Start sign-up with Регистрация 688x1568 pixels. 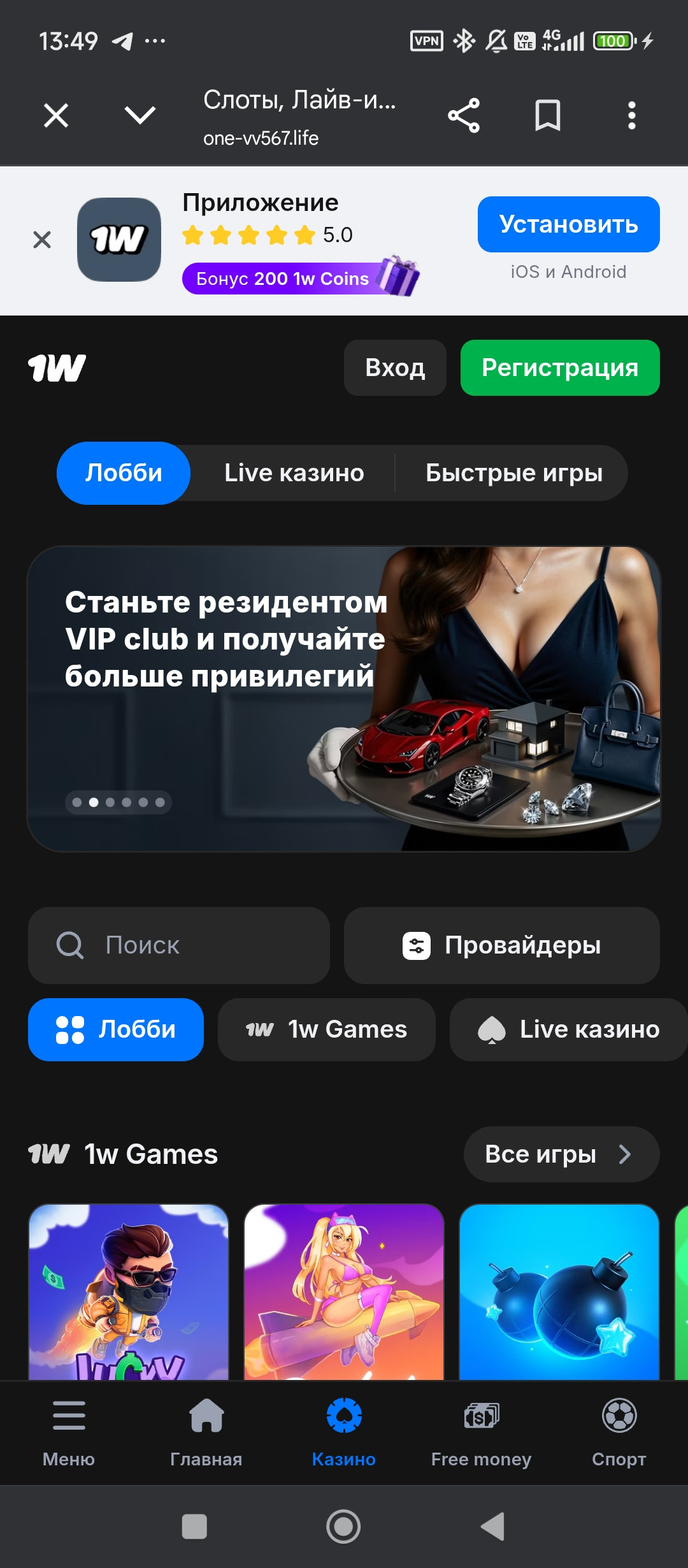coord(559,368)
